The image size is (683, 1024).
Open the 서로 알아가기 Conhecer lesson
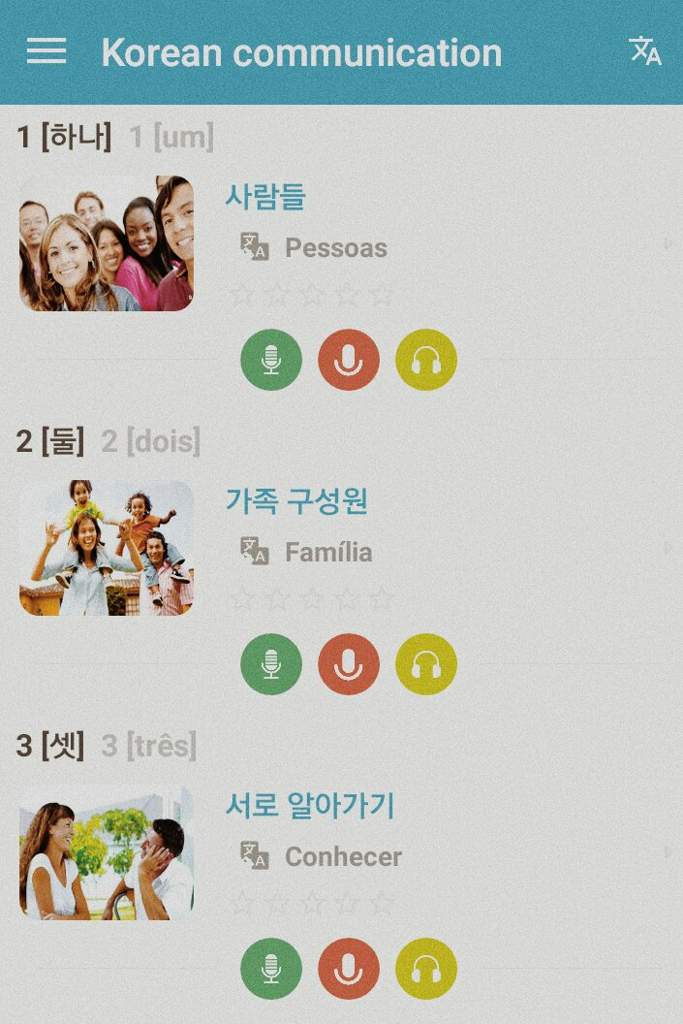pyautogui.click(x=310, y=805)
